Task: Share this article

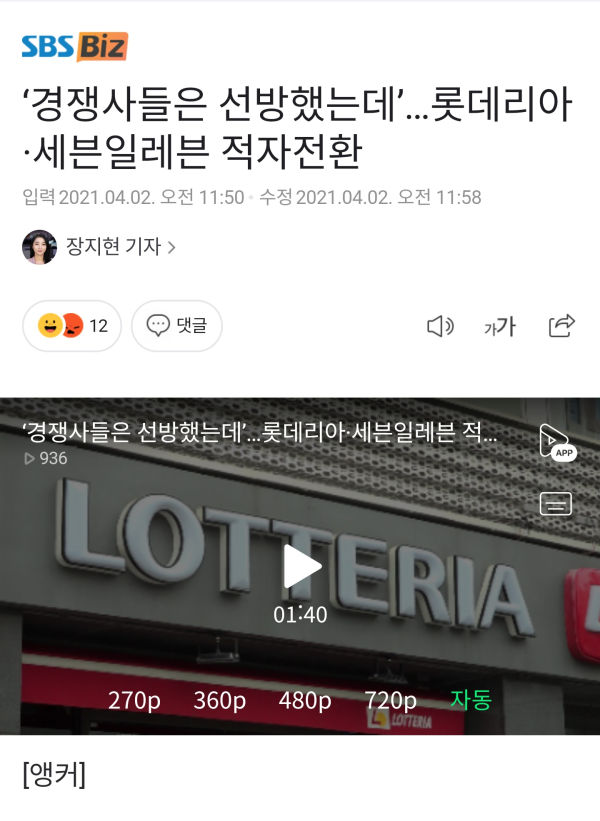Action: coord(562,326)
